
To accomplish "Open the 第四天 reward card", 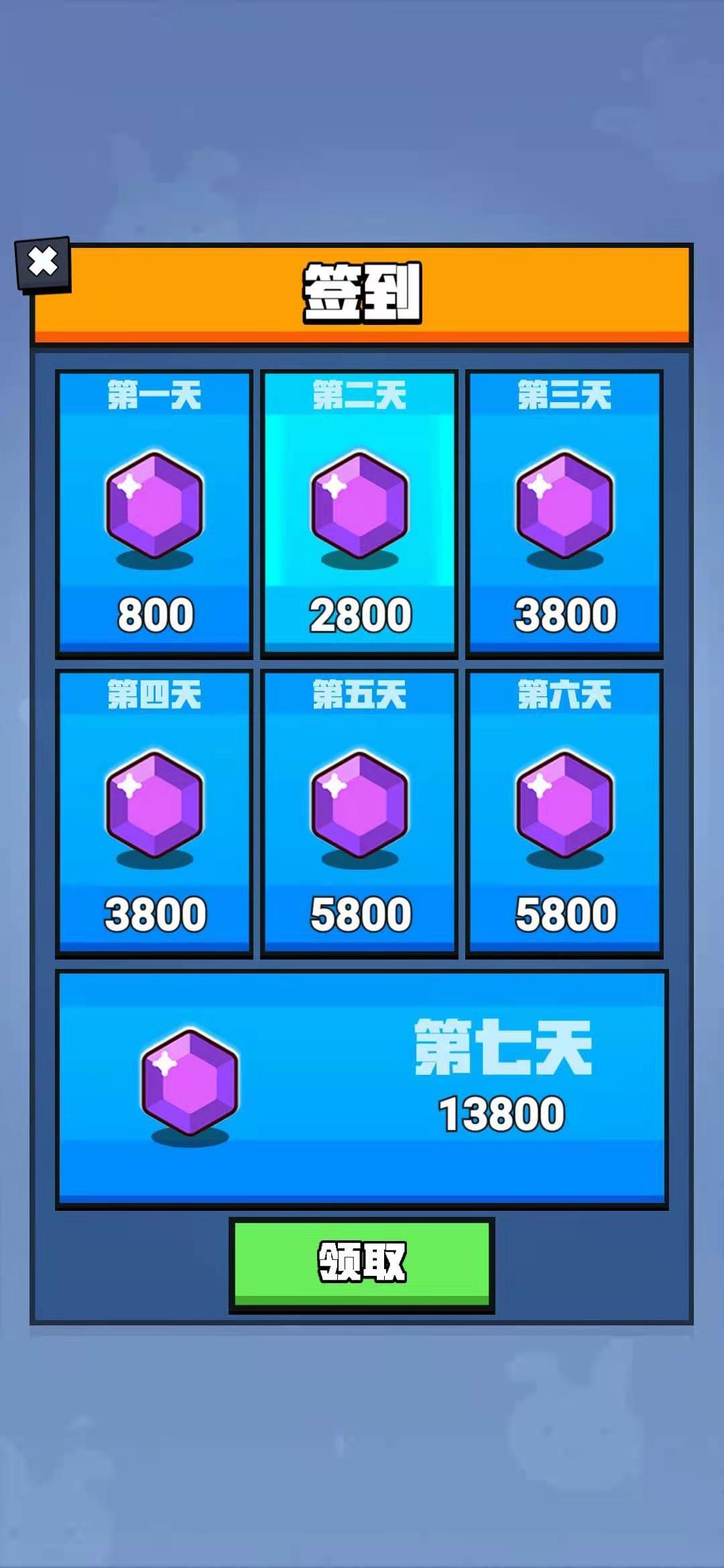I will tap(154, 813).
